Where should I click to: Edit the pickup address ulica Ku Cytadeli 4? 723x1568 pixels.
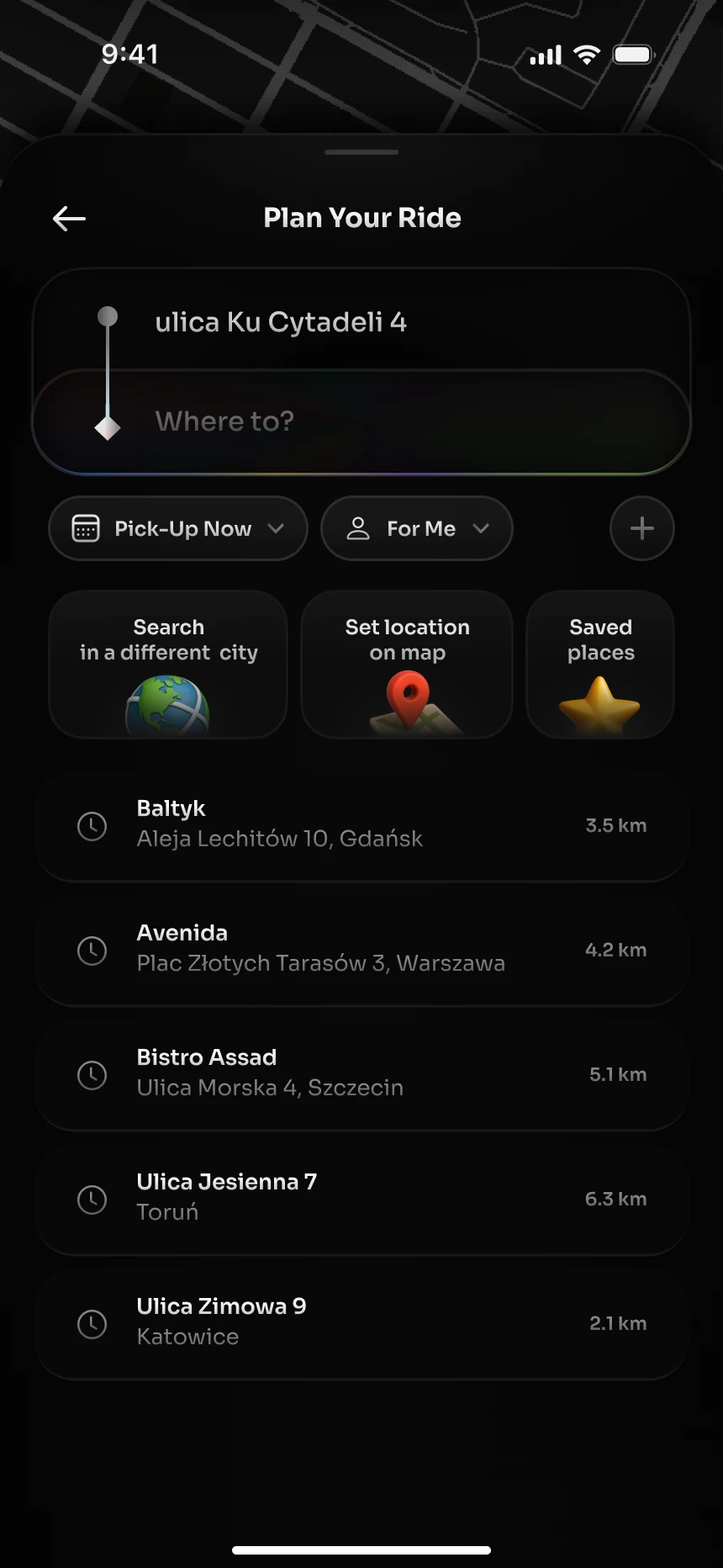pos(361,321)
